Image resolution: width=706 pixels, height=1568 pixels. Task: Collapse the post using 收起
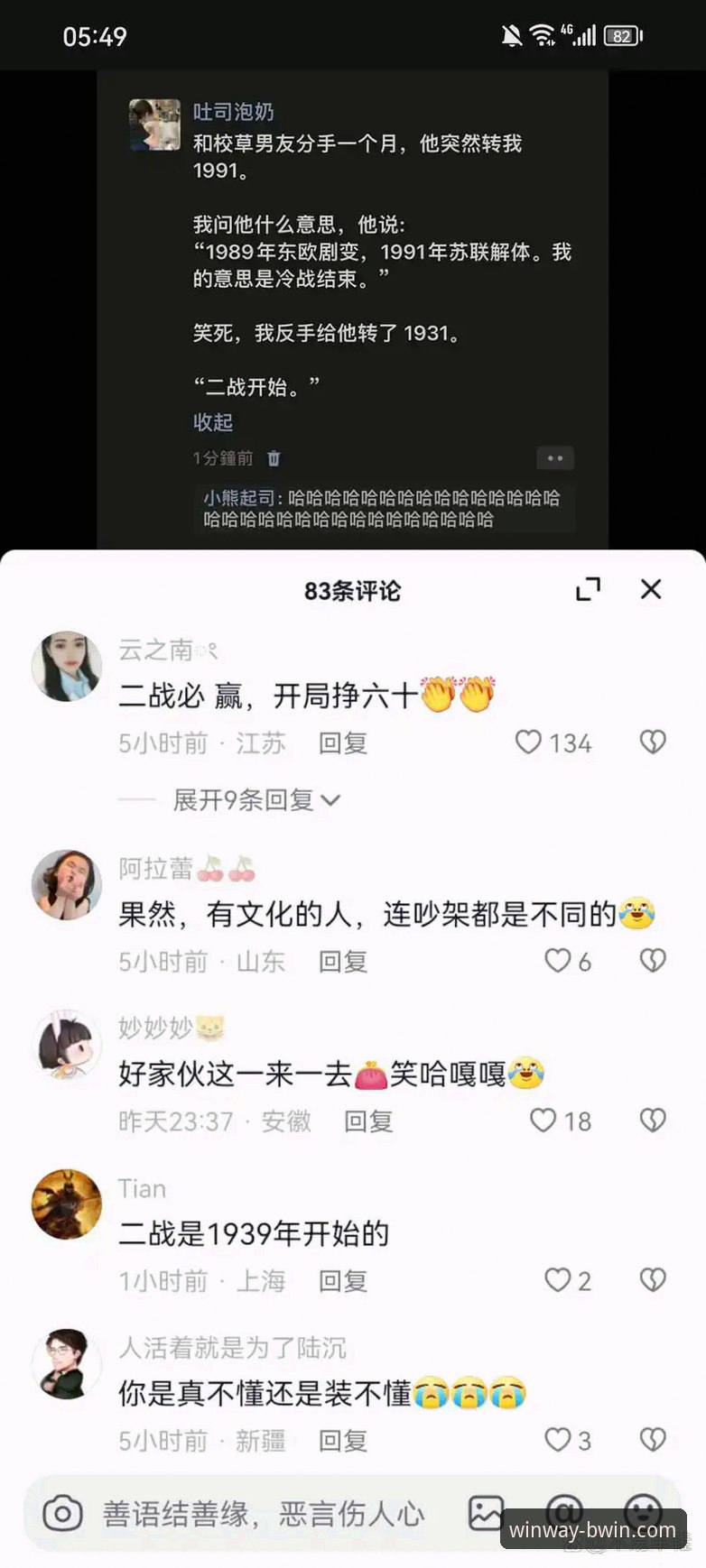212,422
